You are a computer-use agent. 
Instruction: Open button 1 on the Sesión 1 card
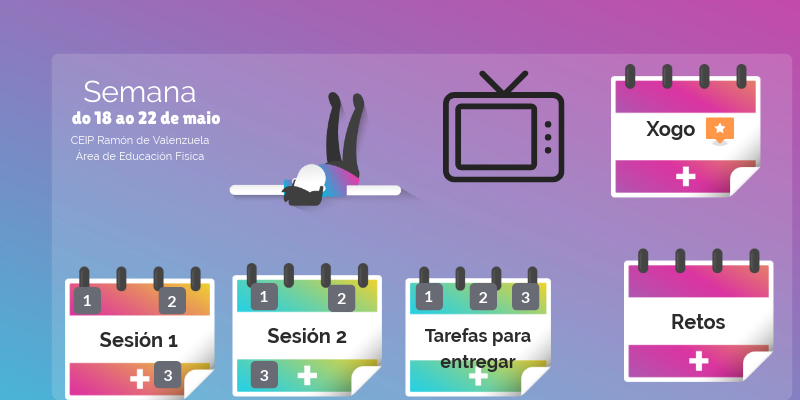pos(87,300)
